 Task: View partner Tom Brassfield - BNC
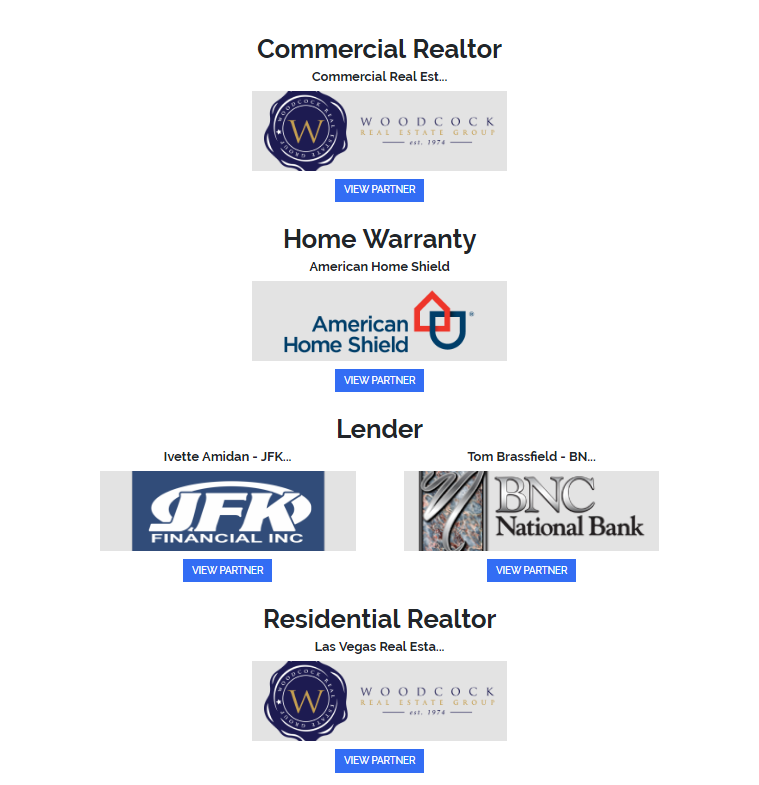click(531, 570)
